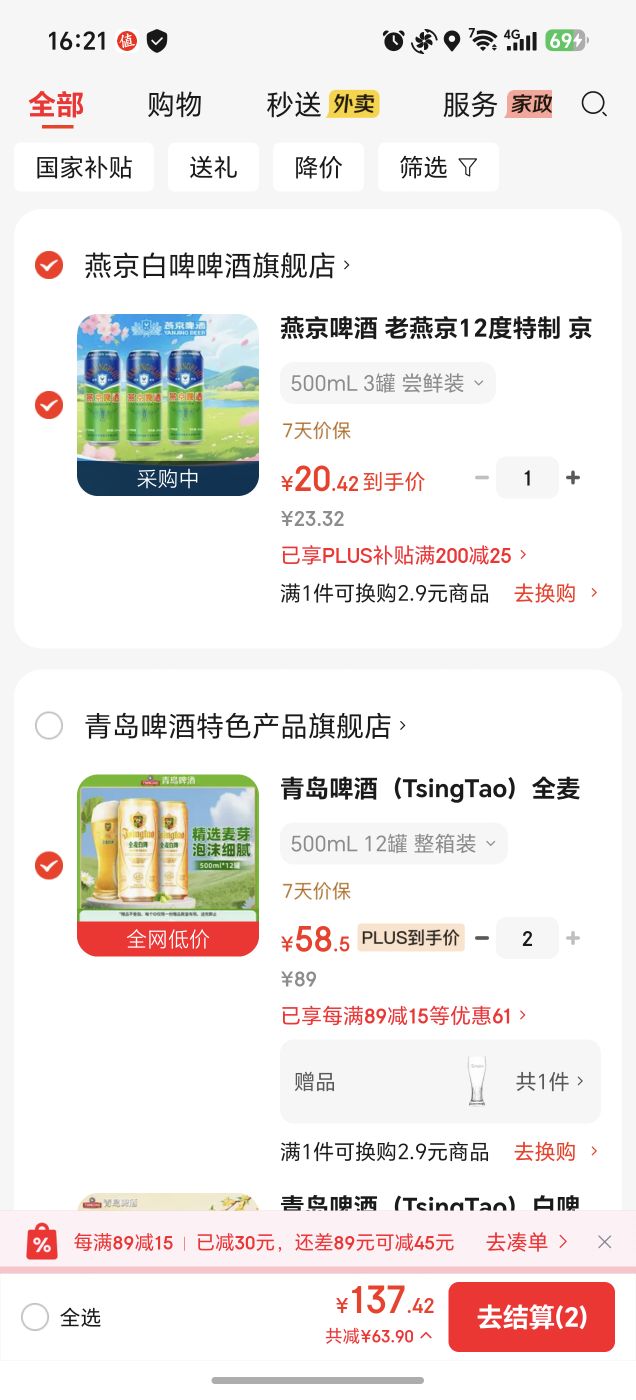Select the 送礼 filter chip

tap(213, 167)
